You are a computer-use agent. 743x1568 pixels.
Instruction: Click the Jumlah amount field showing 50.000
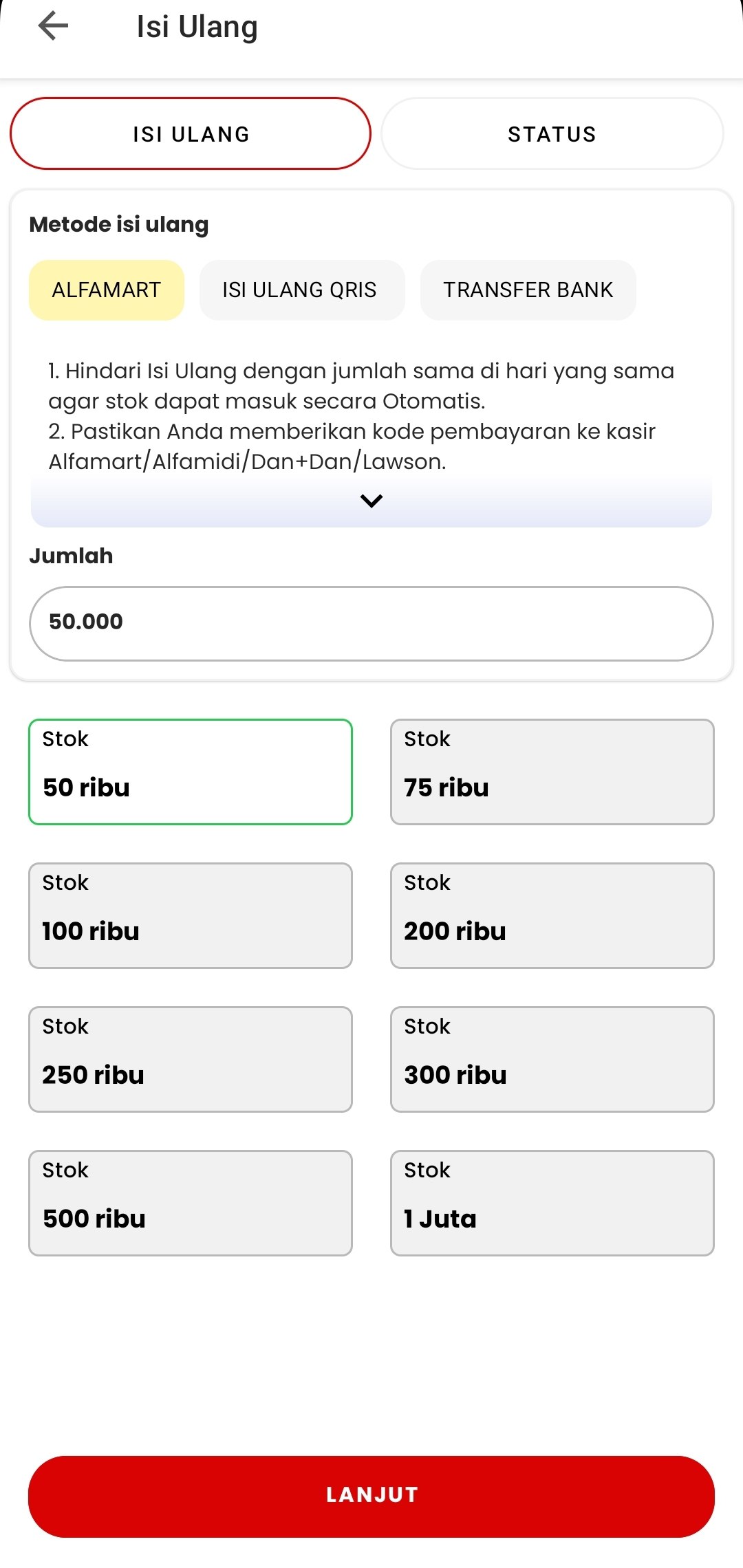click(x=371, y=622)
